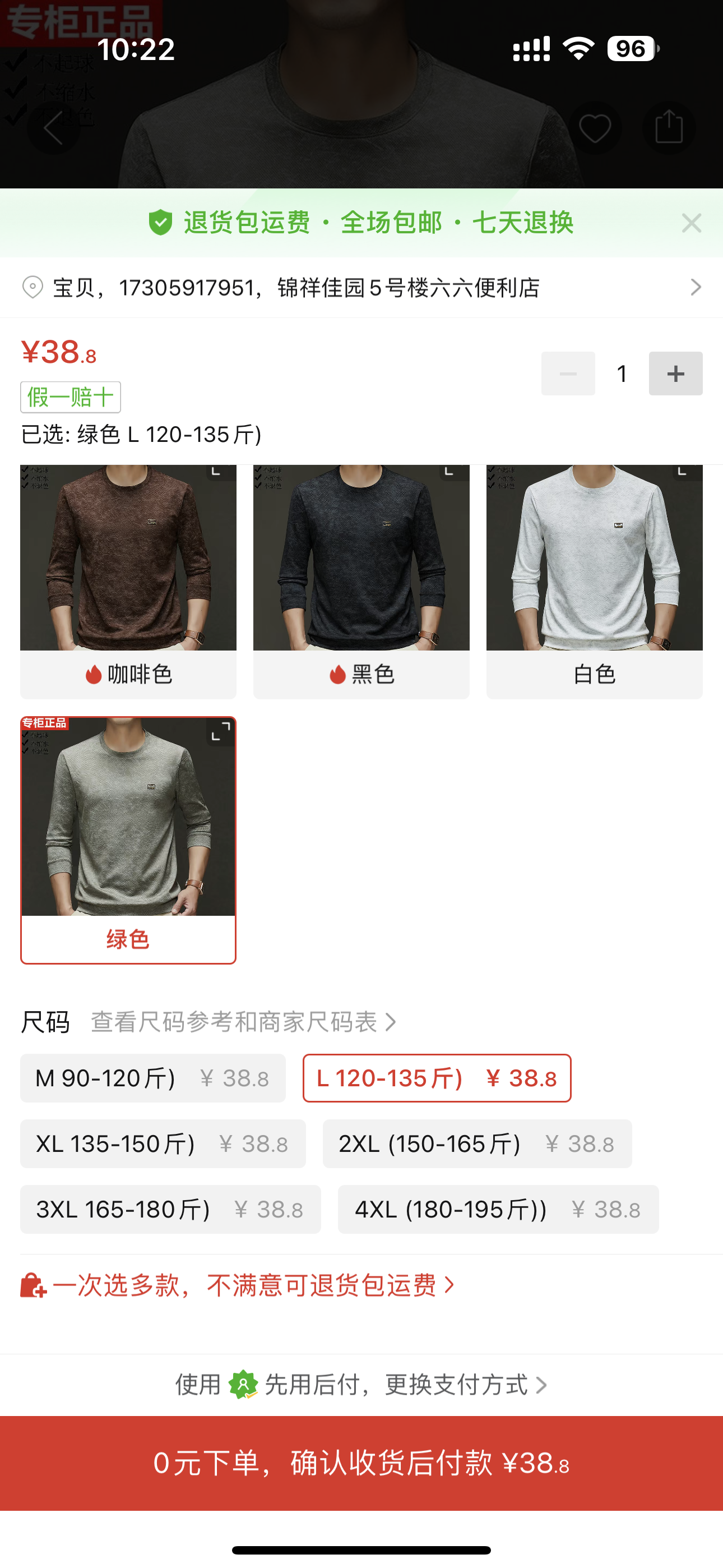Share this product
This screenshot has width=723, height=1568.
point(669,127)
